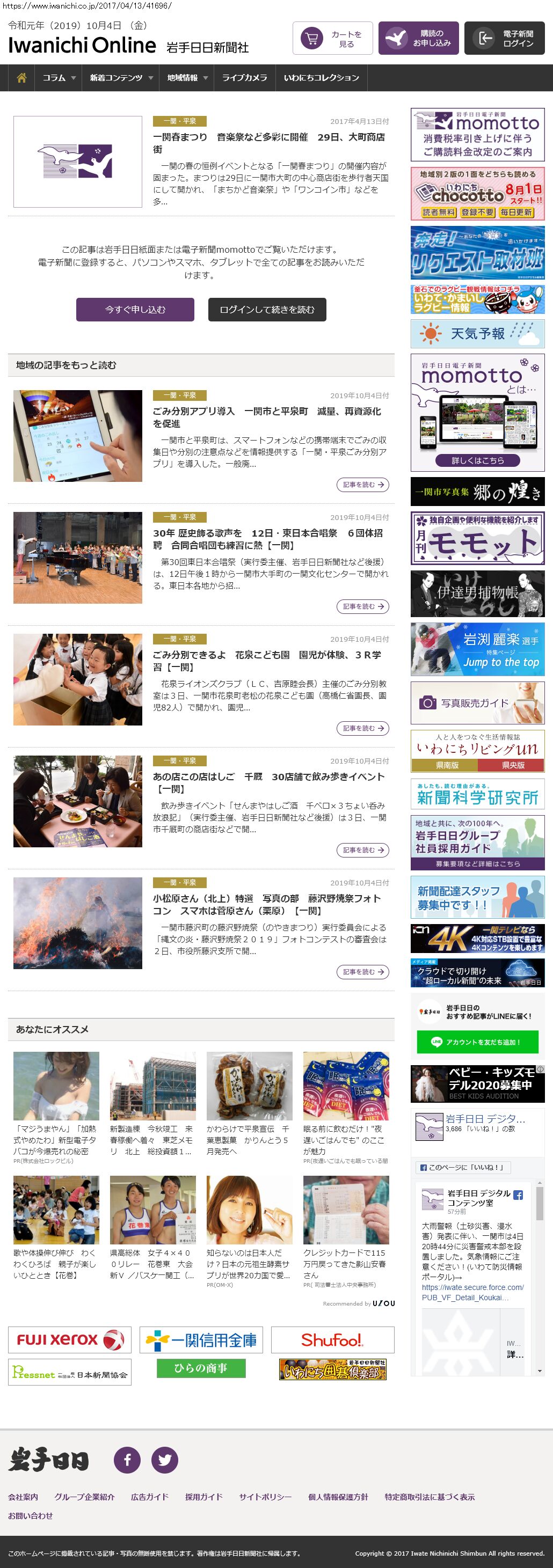Read more of ごみ分別アプリ導入 article
This screenshot has height=1568, width=553.
pos(362,485)
